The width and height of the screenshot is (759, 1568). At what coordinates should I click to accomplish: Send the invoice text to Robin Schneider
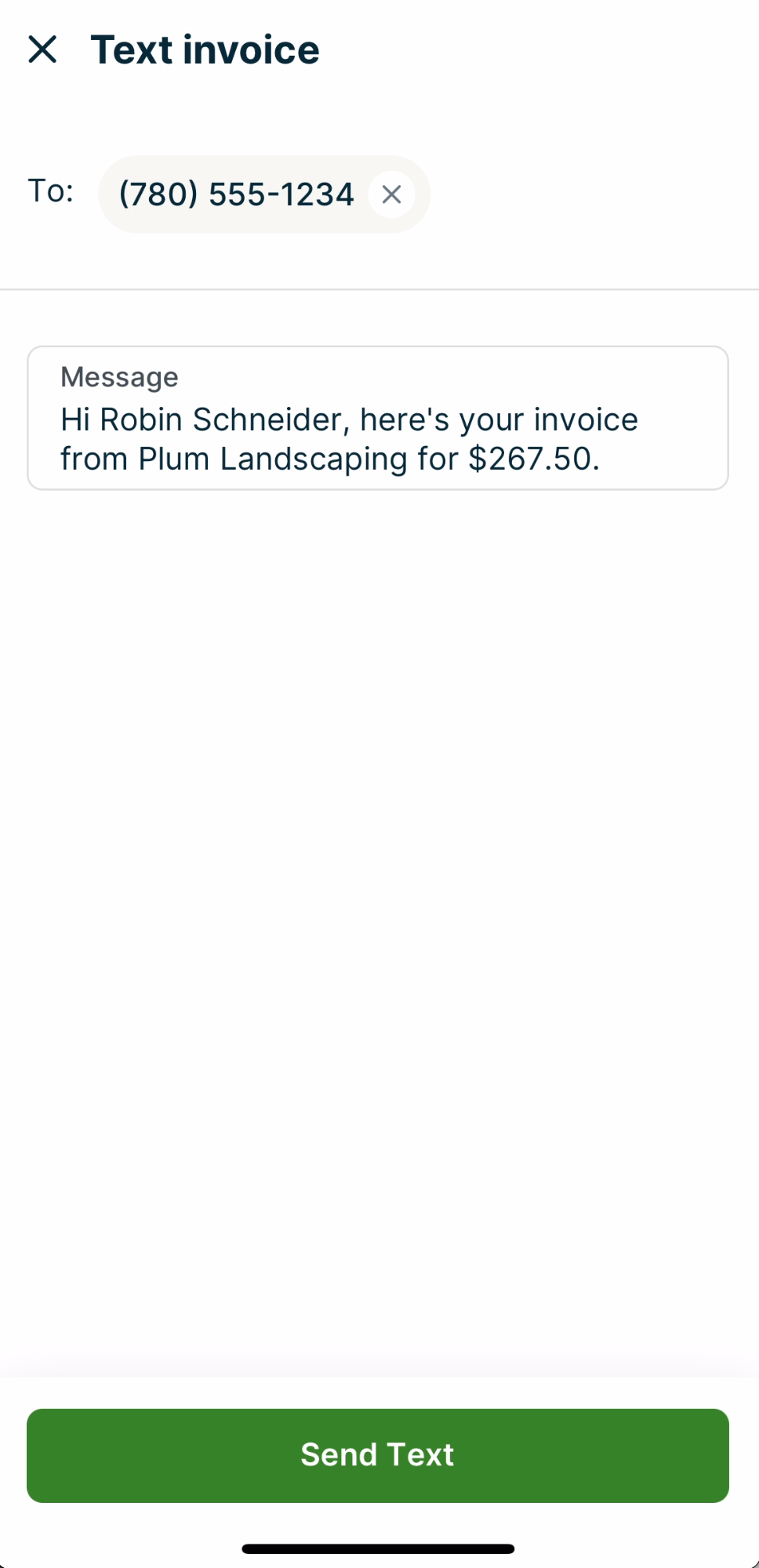coord(378,1454)
